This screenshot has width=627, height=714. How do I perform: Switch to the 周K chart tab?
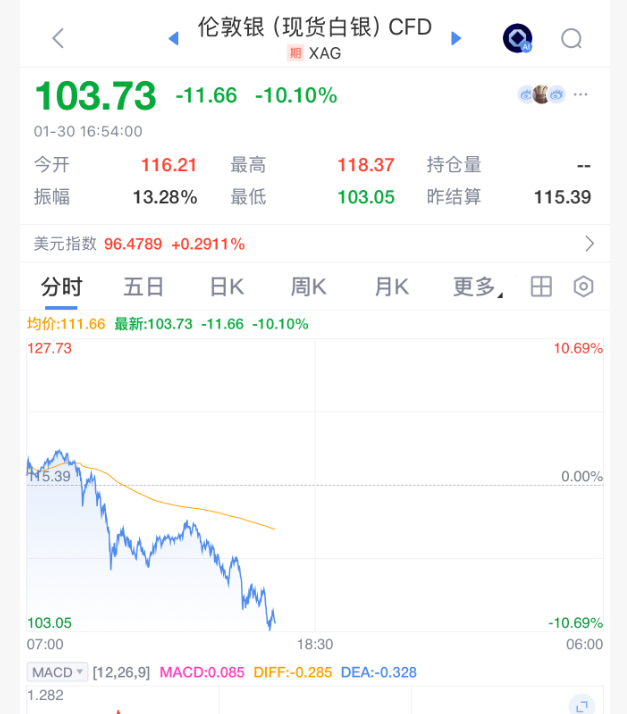tap(309, 287)
